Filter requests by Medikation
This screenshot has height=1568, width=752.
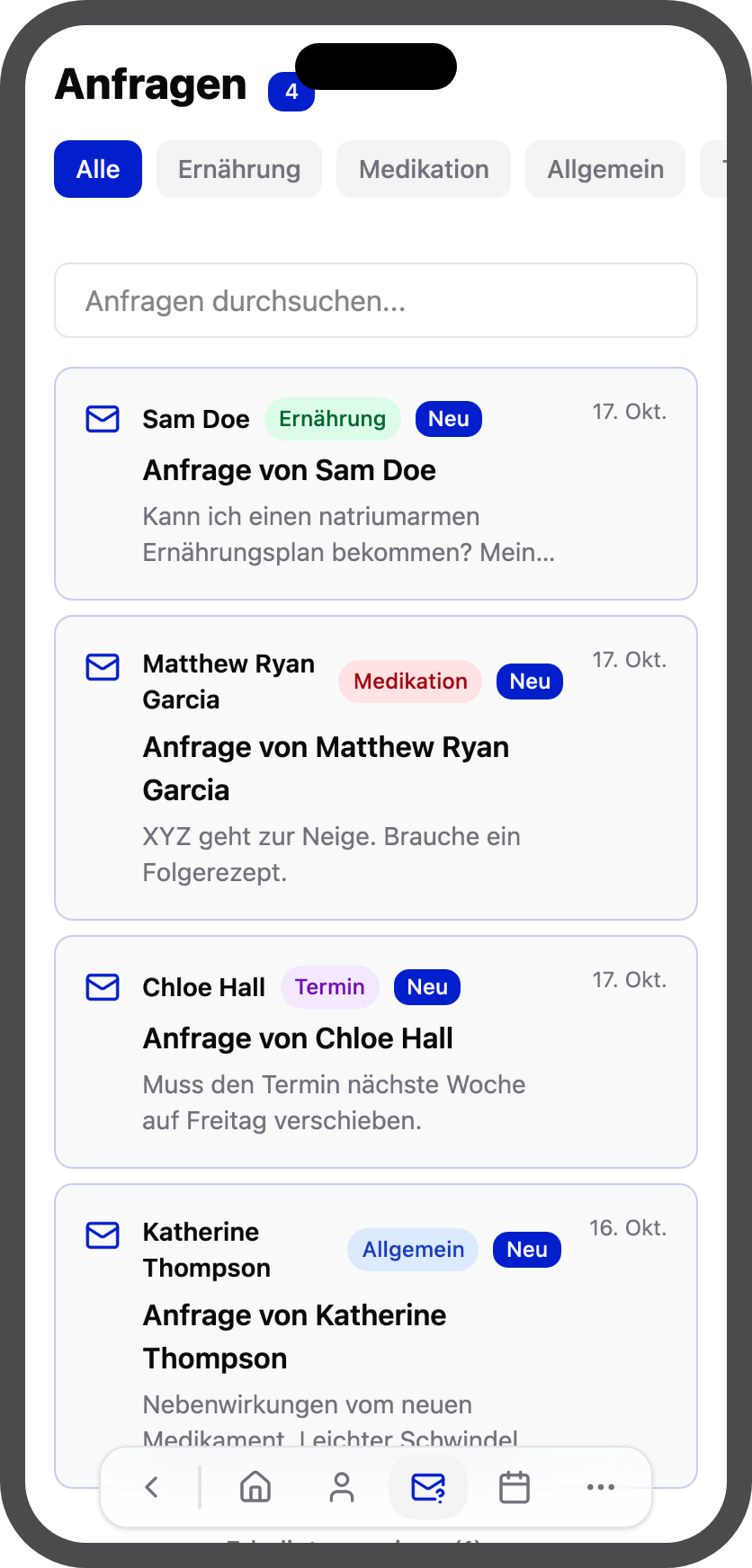(x=423, y=169)
